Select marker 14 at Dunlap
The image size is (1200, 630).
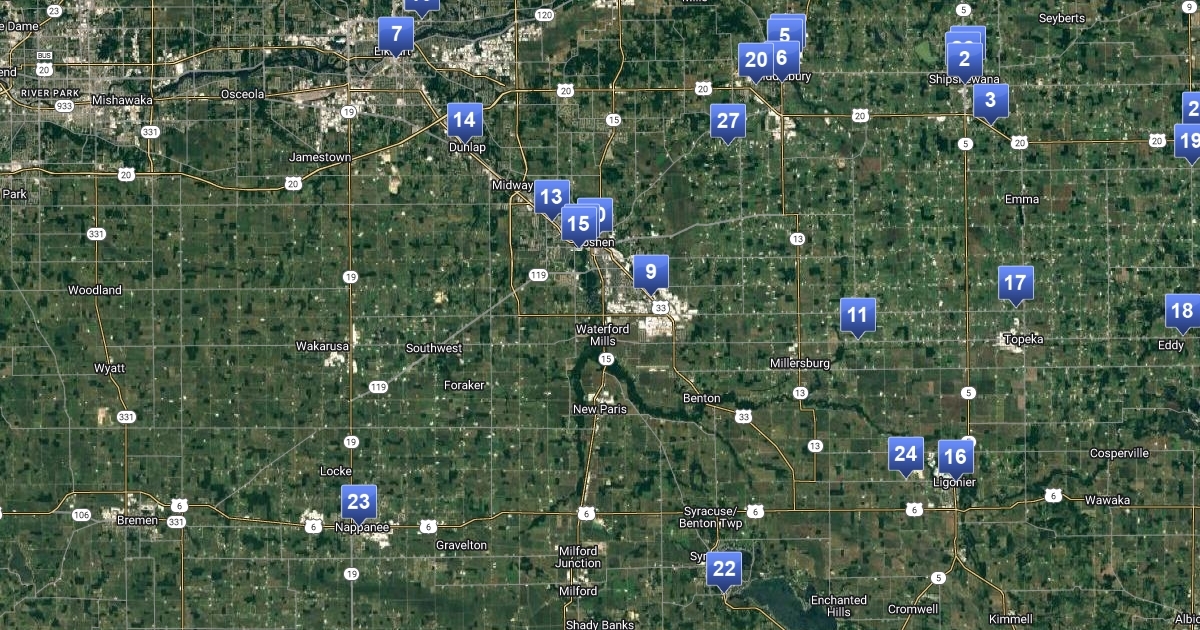click(464, 120)
